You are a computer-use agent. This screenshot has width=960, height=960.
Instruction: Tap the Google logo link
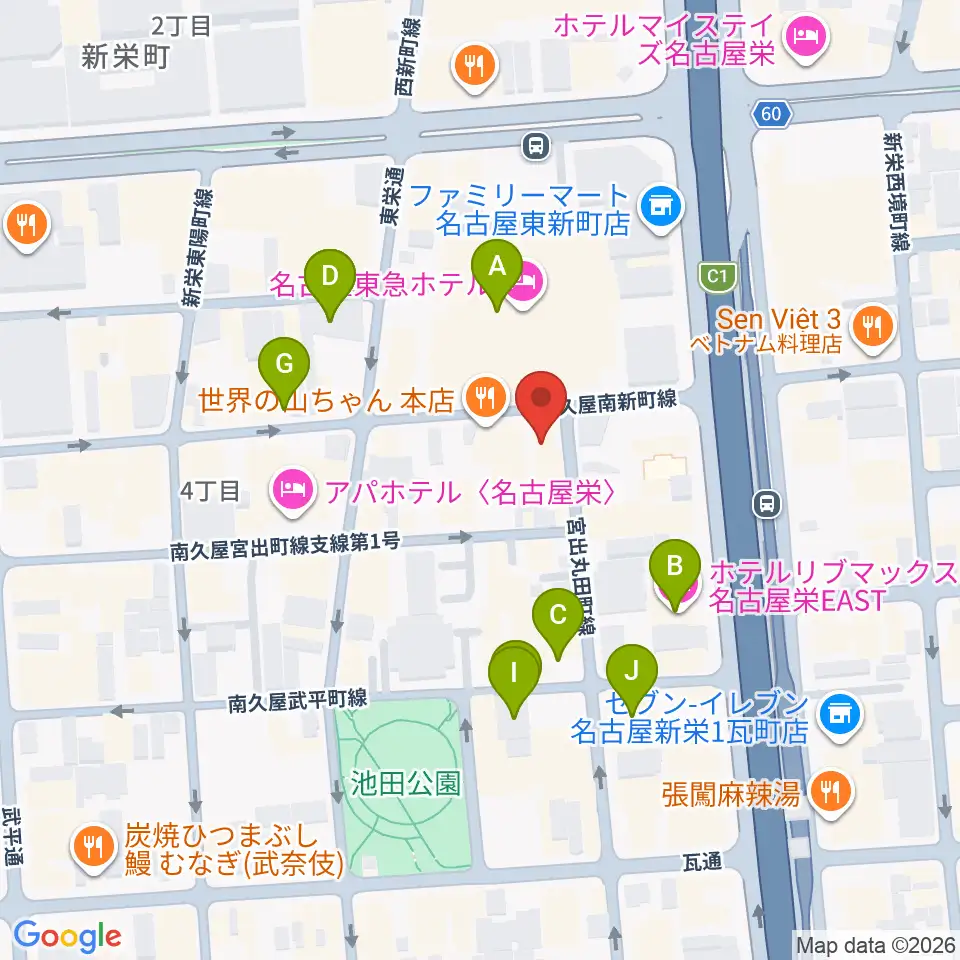[x=67, y=936]
